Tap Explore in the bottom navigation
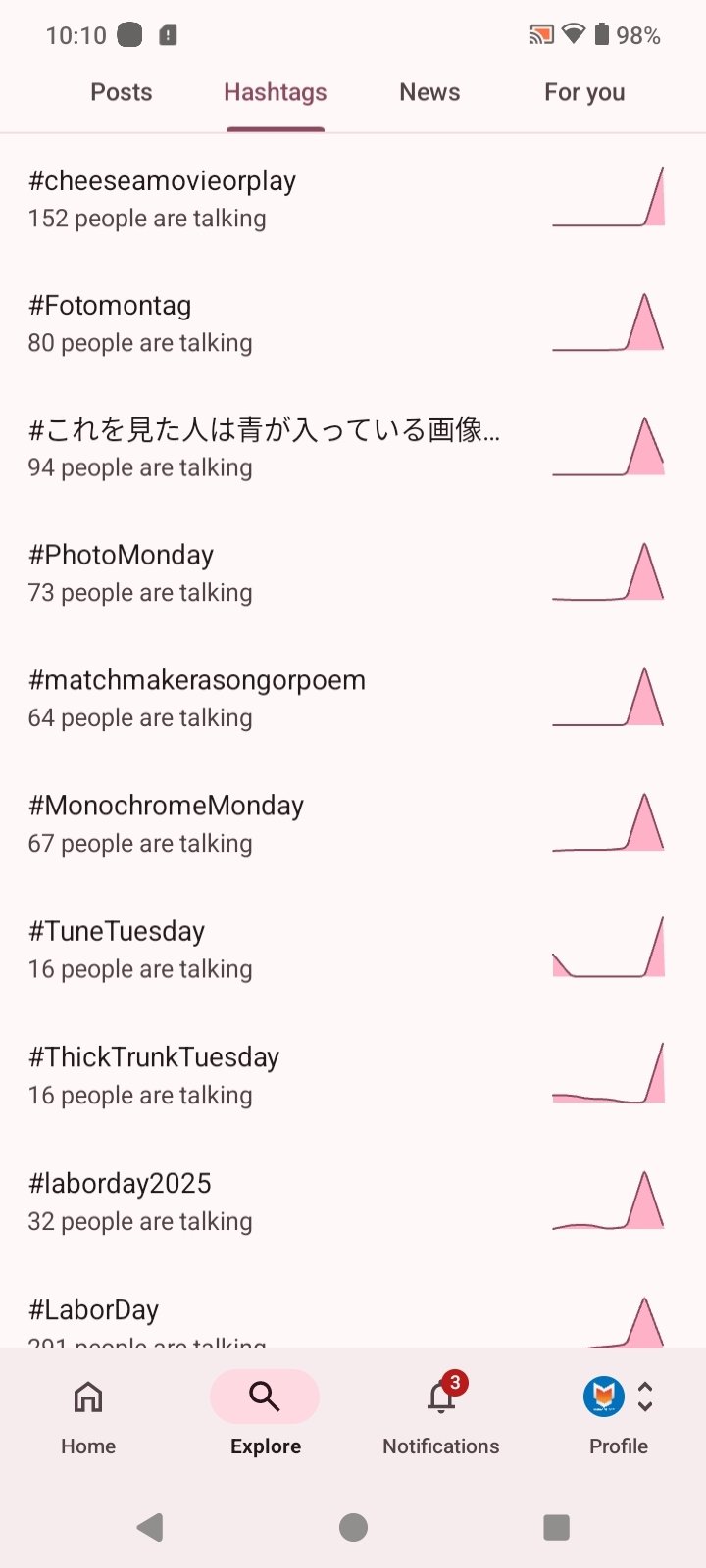706x1568 pixels. click(x=265, y=1415)
